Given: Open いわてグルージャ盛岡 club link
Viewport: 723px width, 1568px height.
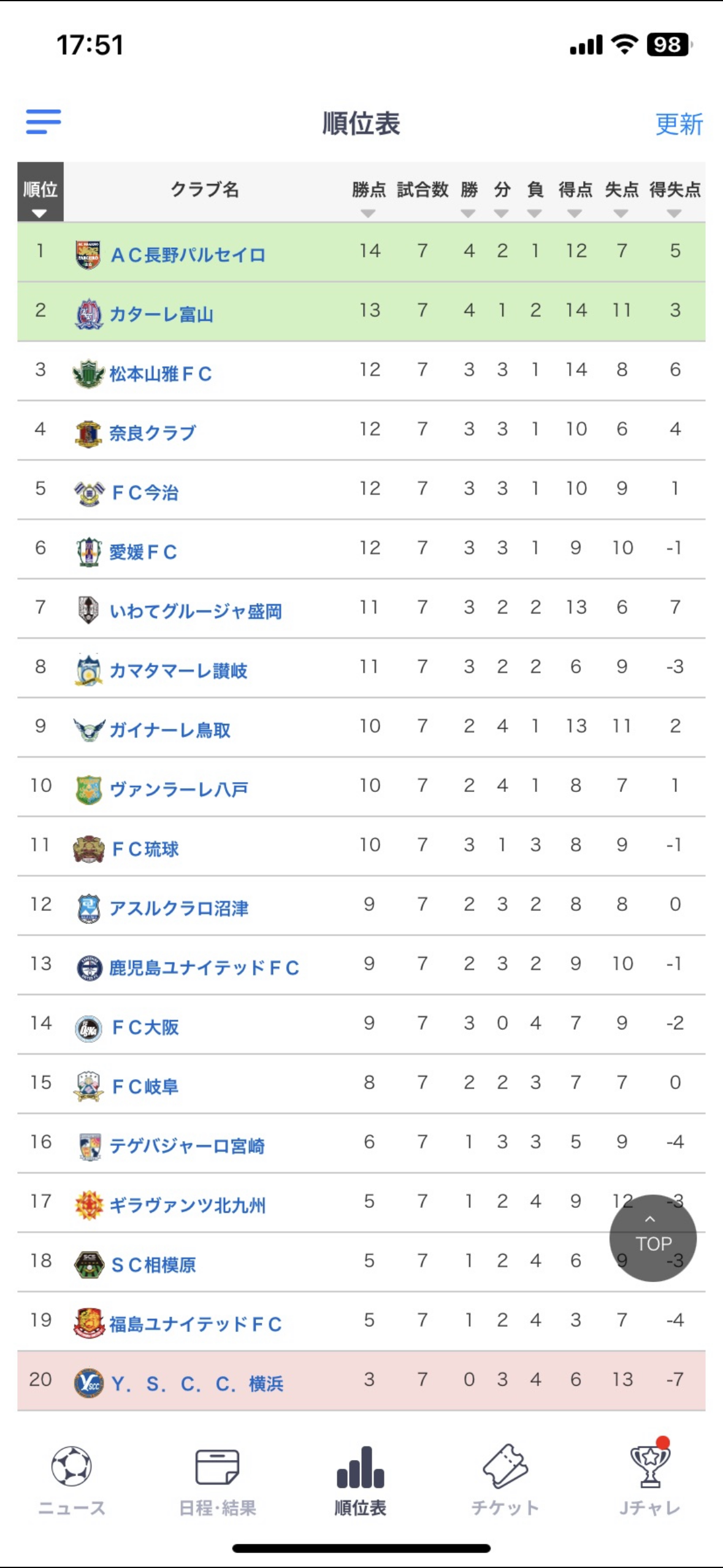Looking at the screenshot, I should click(x=196, y=611).
